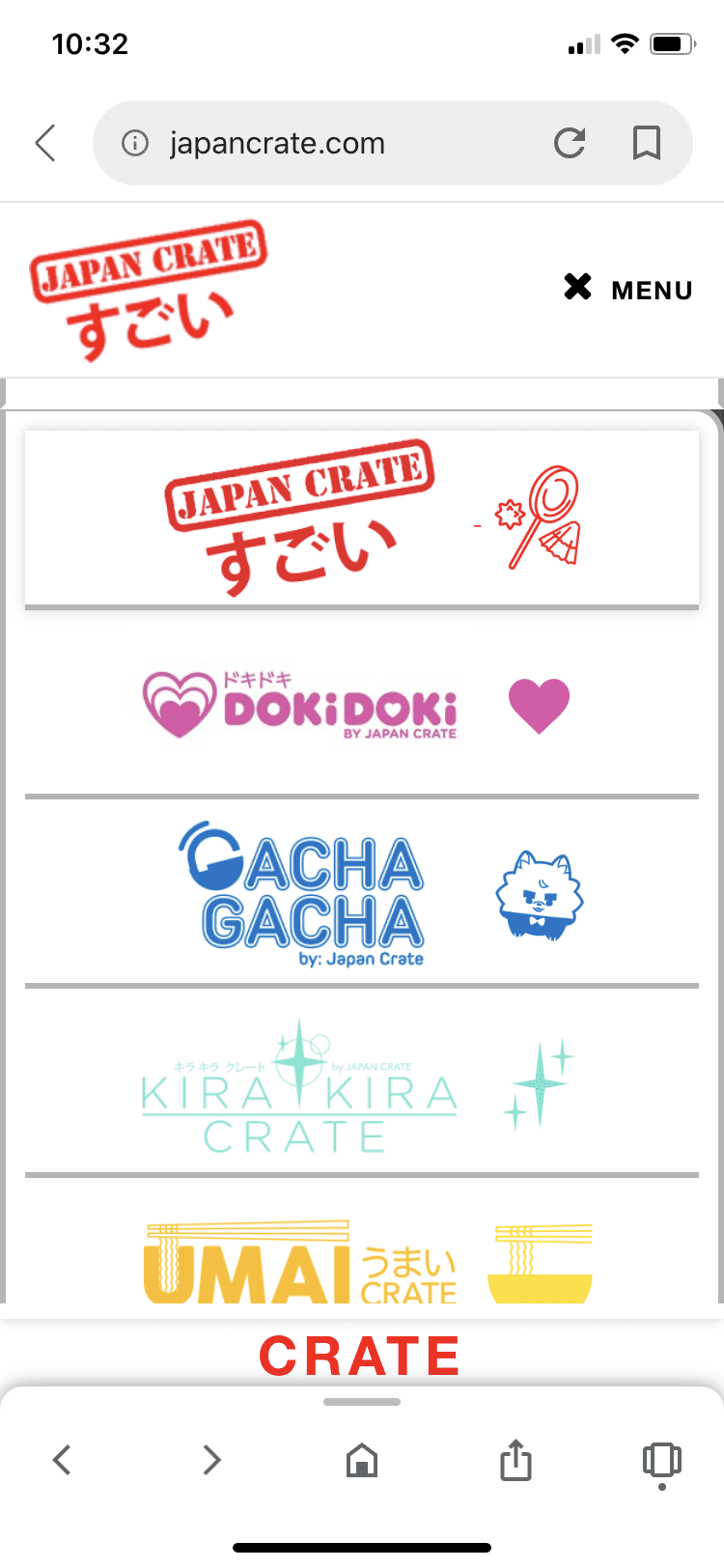The image size is (724, 1568).
Task: Close the open menu
Action: tap(628, 289)
